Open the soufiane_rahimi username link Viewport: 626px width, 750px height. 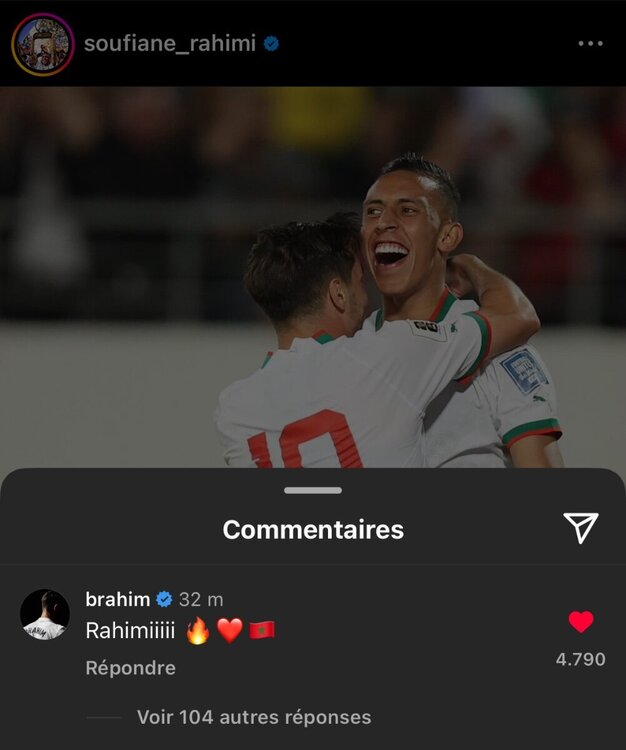pyautogui.click(x=170, y=44)
